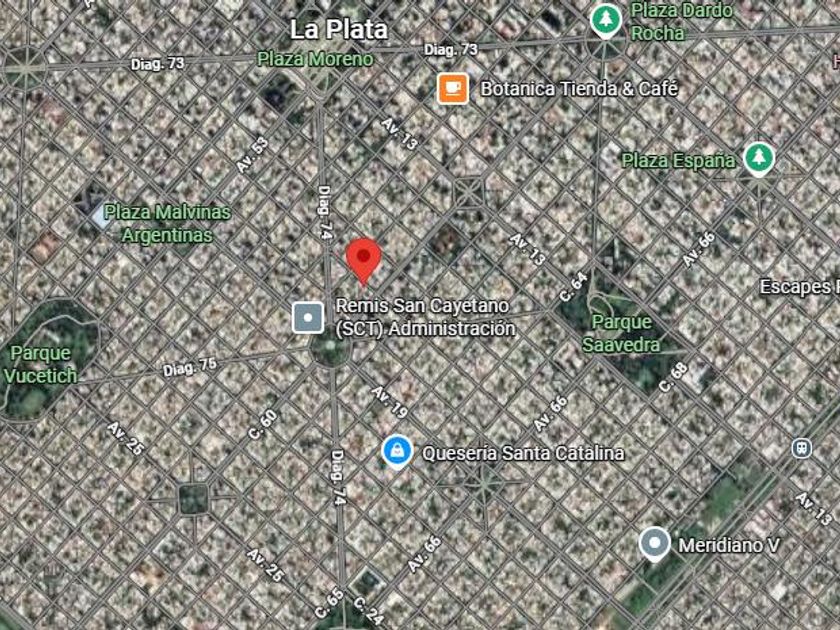This screenshot has width=840, height=630.
Task: View the Quesería Santa Catalina shop pin
Action: [397, 452]
